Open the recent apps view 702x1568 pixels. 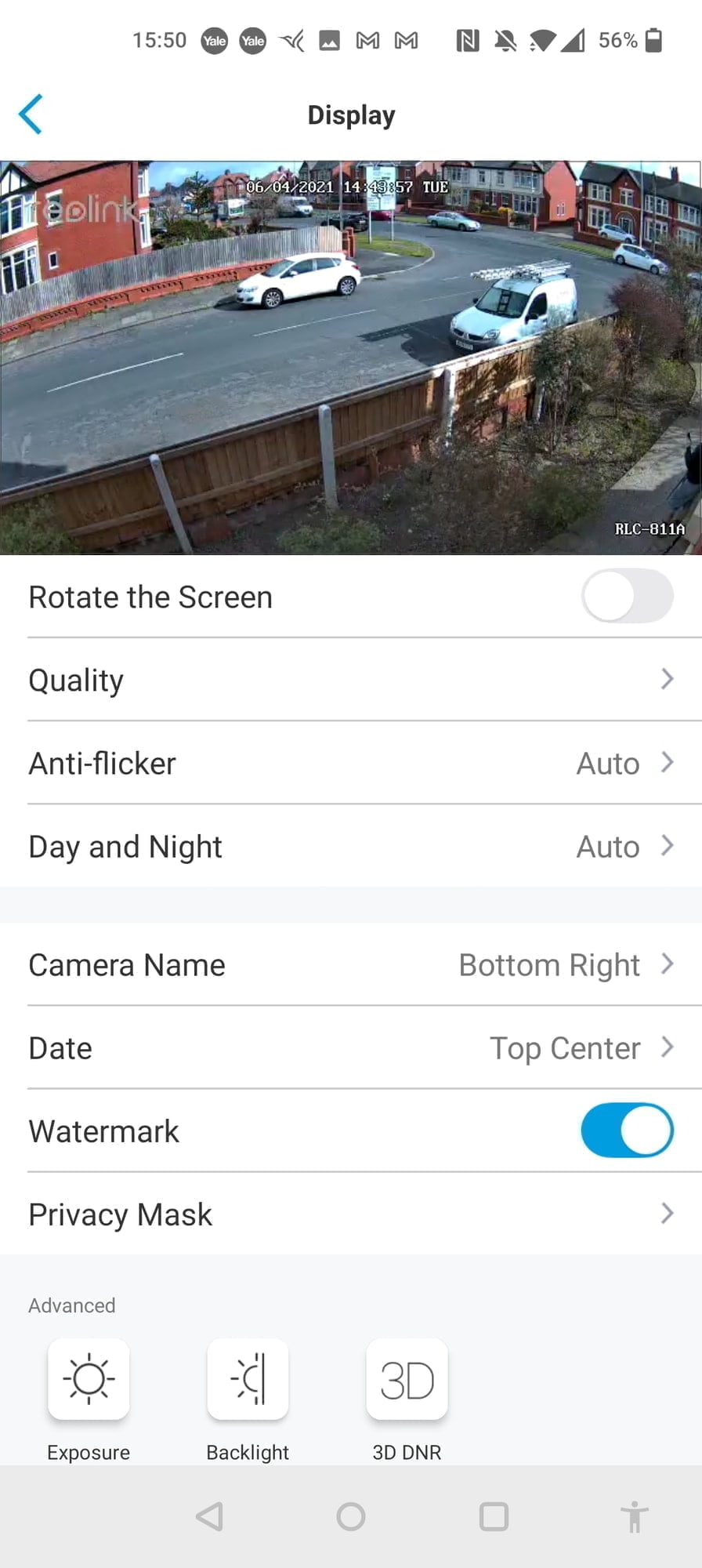(x=494, y=1516)
